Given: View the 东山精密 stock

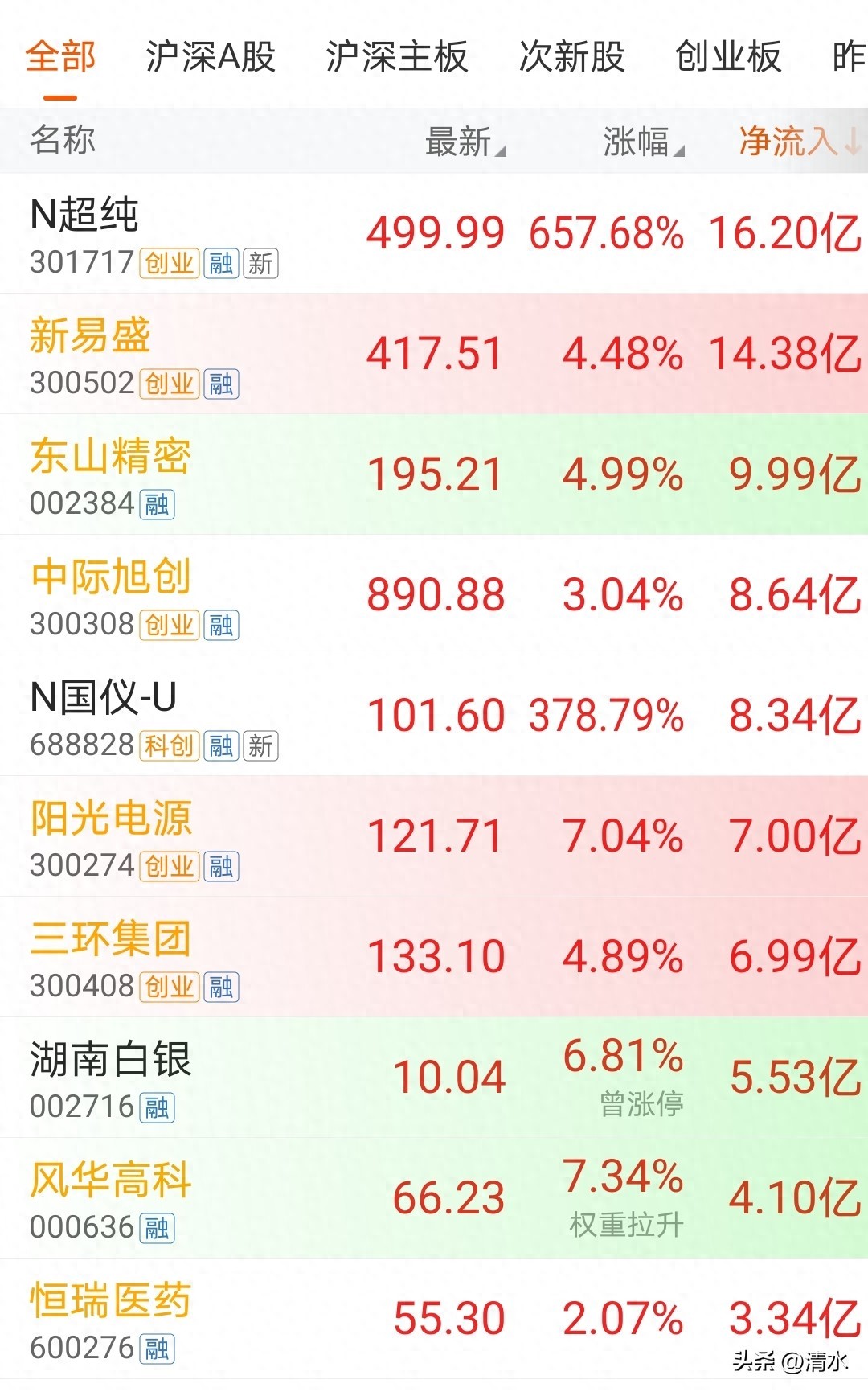Looking at the screenshot, I should (x=434, y=474).
